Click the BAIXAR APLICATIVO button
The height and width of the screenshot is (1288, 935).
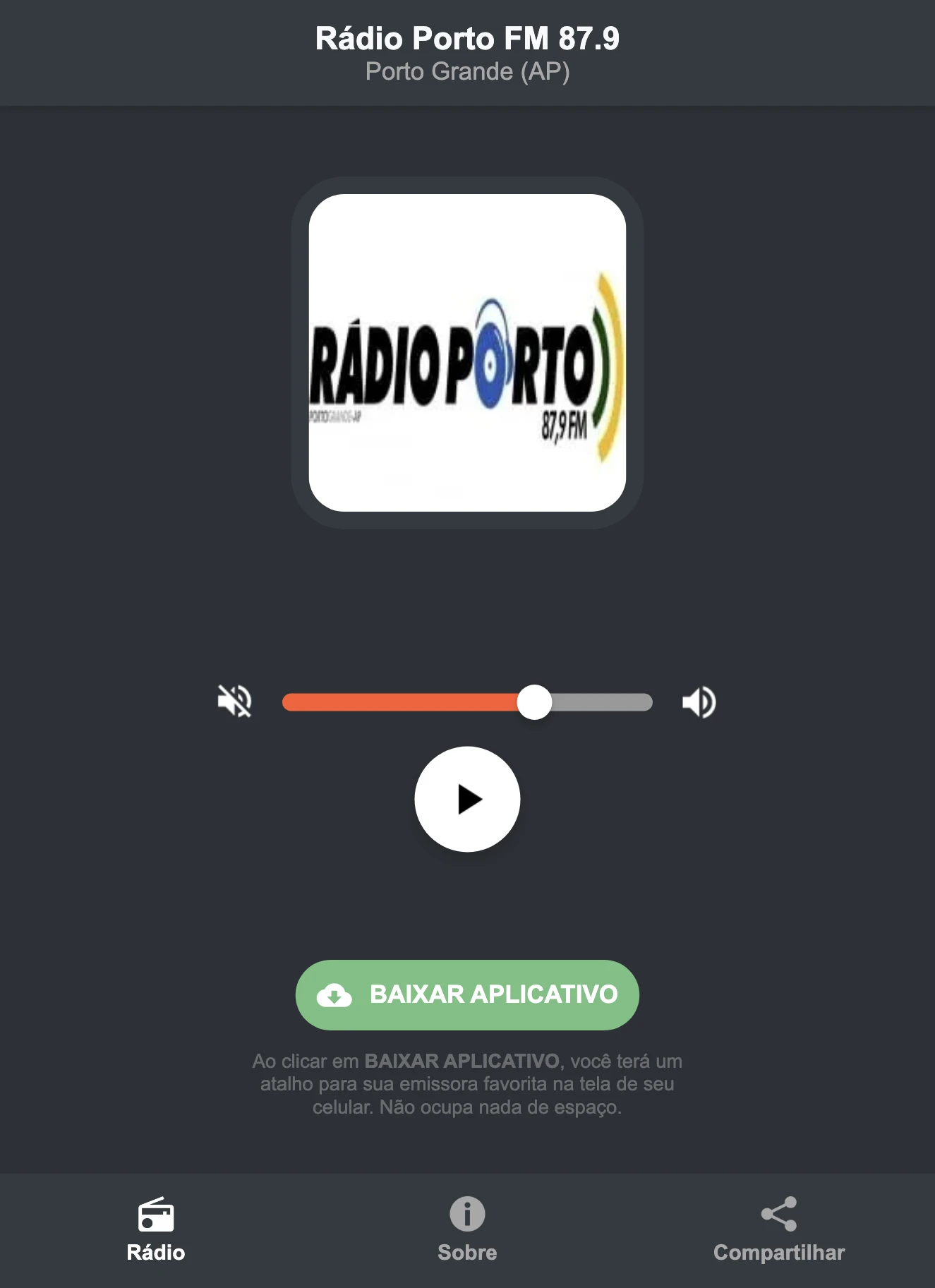tap(467, 995)
